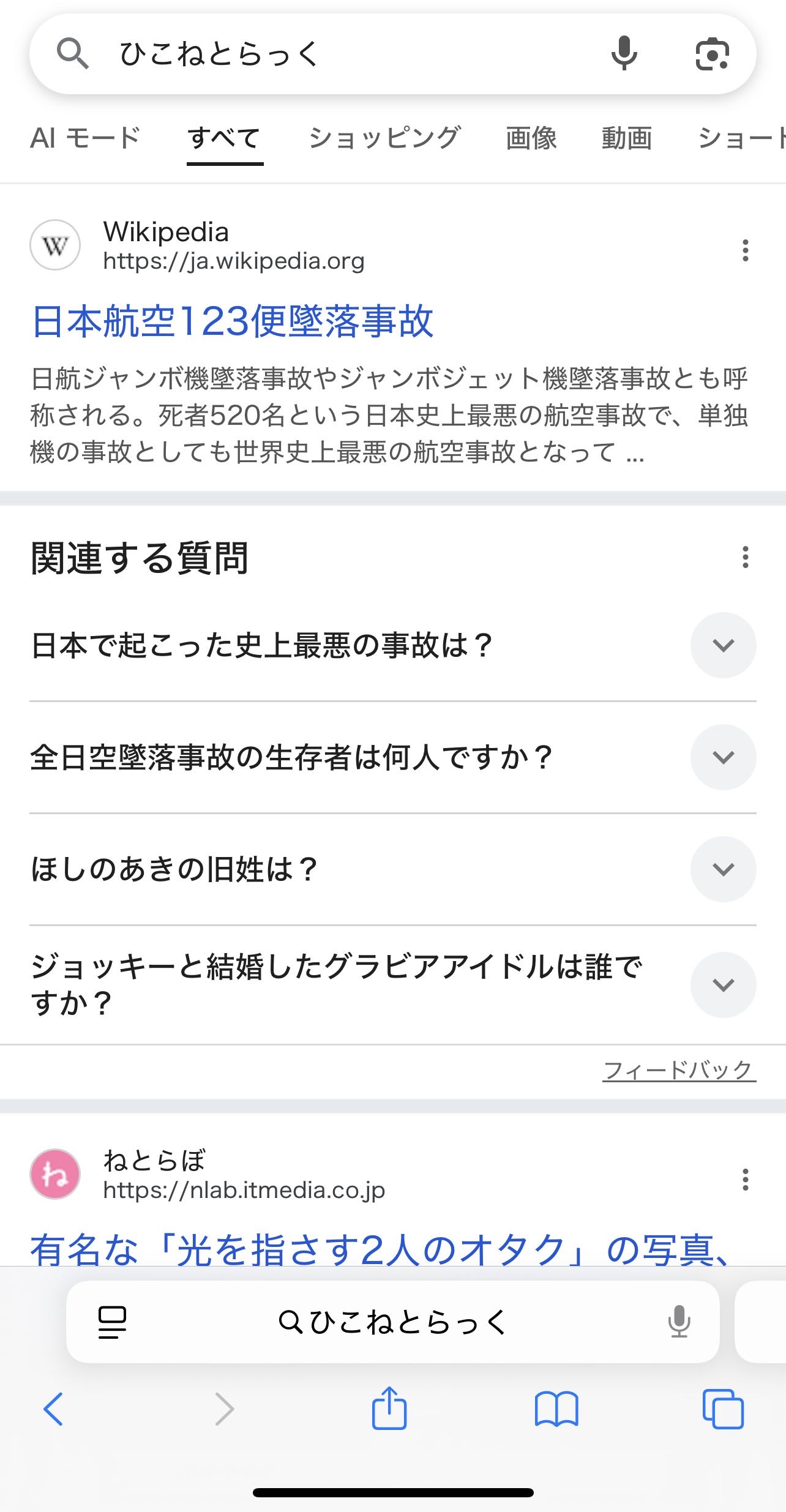This screenshot has height=1512, width=786.
Task: Tap the Google search box with ひこねとらっく
Action: coord(343,54)
